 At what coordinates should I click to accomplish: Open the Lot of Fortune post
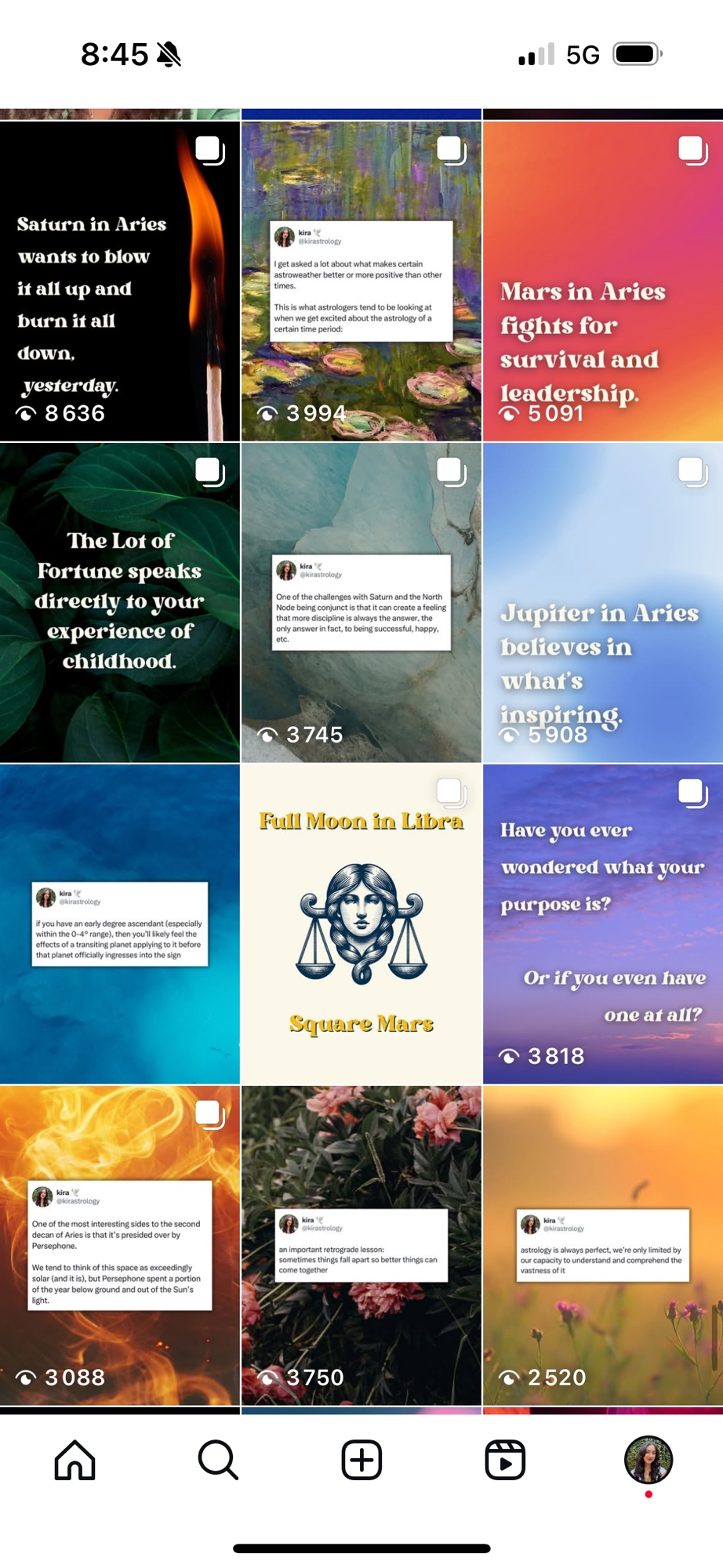pyautogui.click(x=119, y=602)
